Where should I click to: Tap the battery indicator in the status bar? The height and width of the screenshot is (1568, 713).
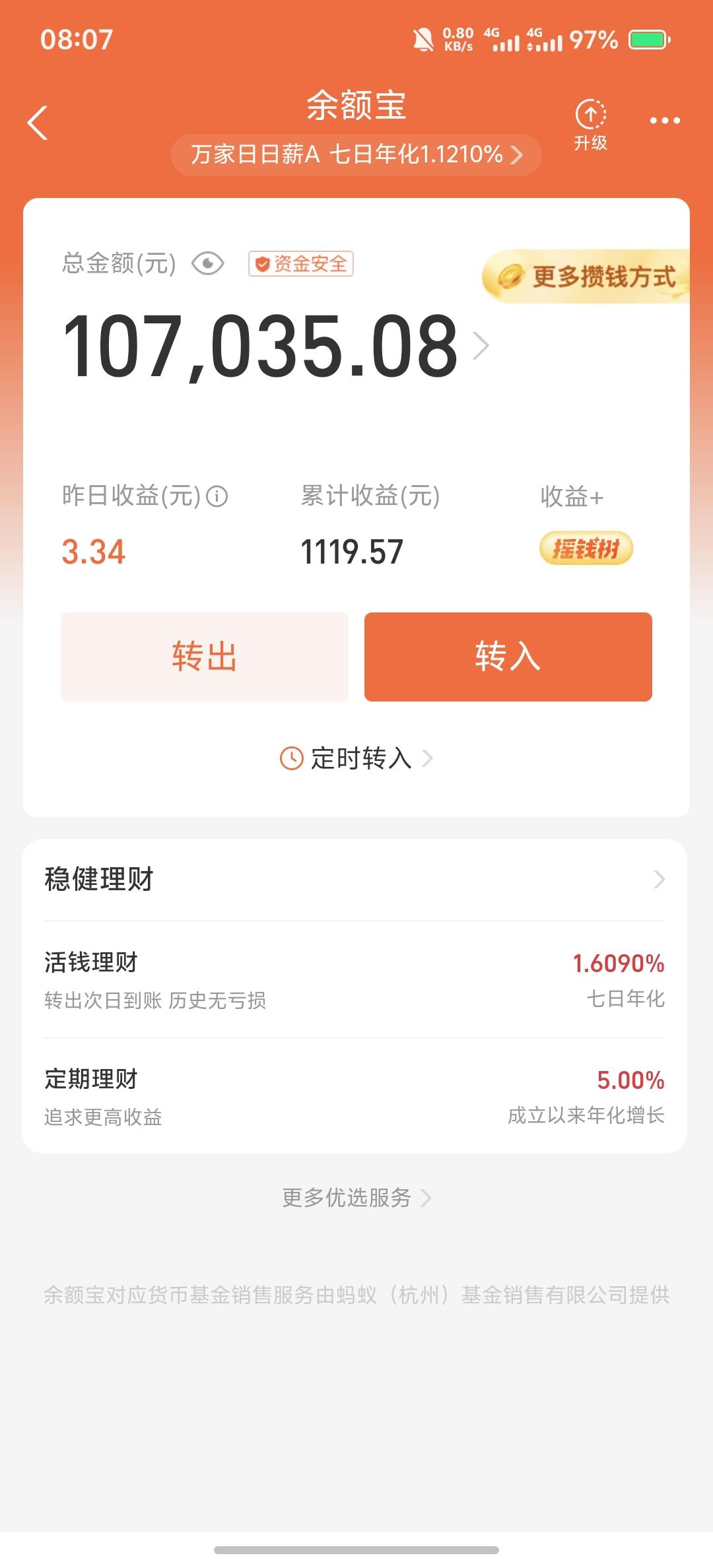[x=650, y=40]
